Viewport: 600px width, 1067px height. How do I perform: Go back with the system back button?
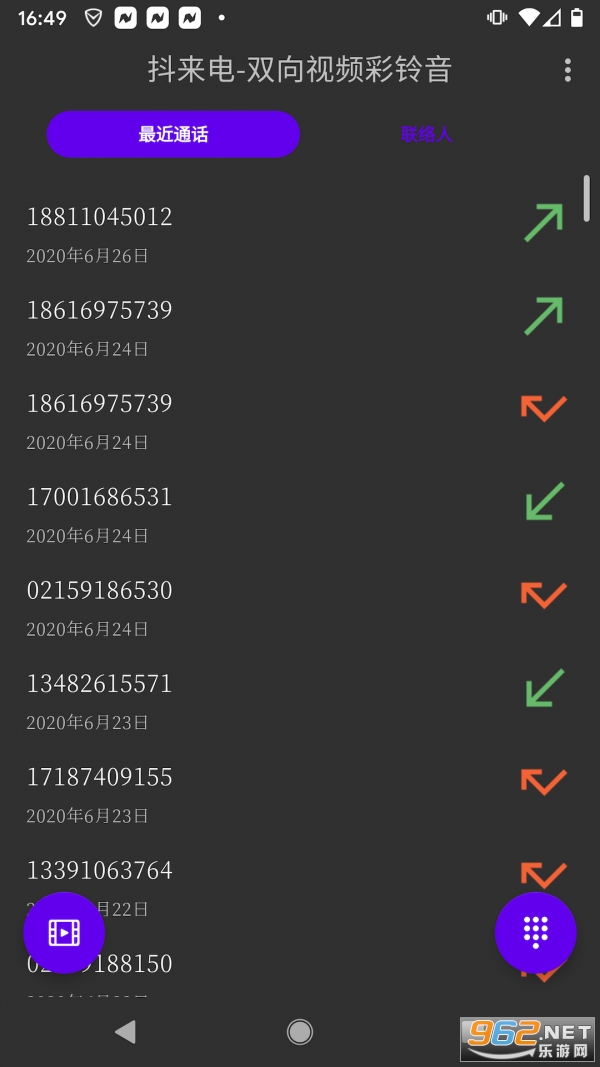click(x=125, y=1032)
